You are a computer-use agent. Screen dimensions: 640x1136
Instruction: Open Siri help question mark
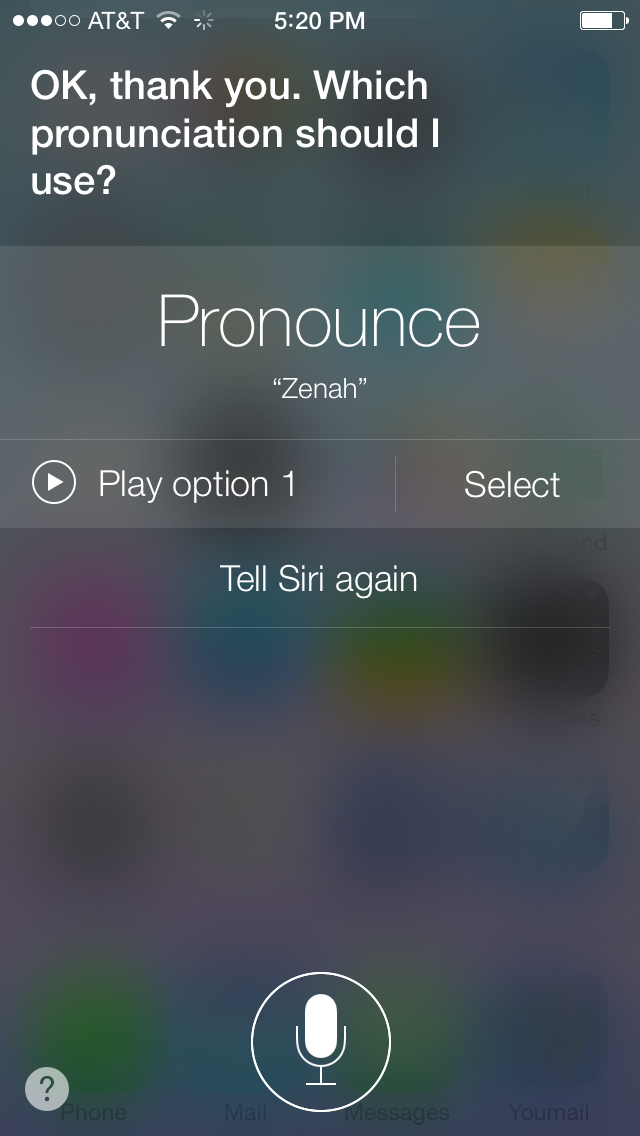pos(47,1088)
